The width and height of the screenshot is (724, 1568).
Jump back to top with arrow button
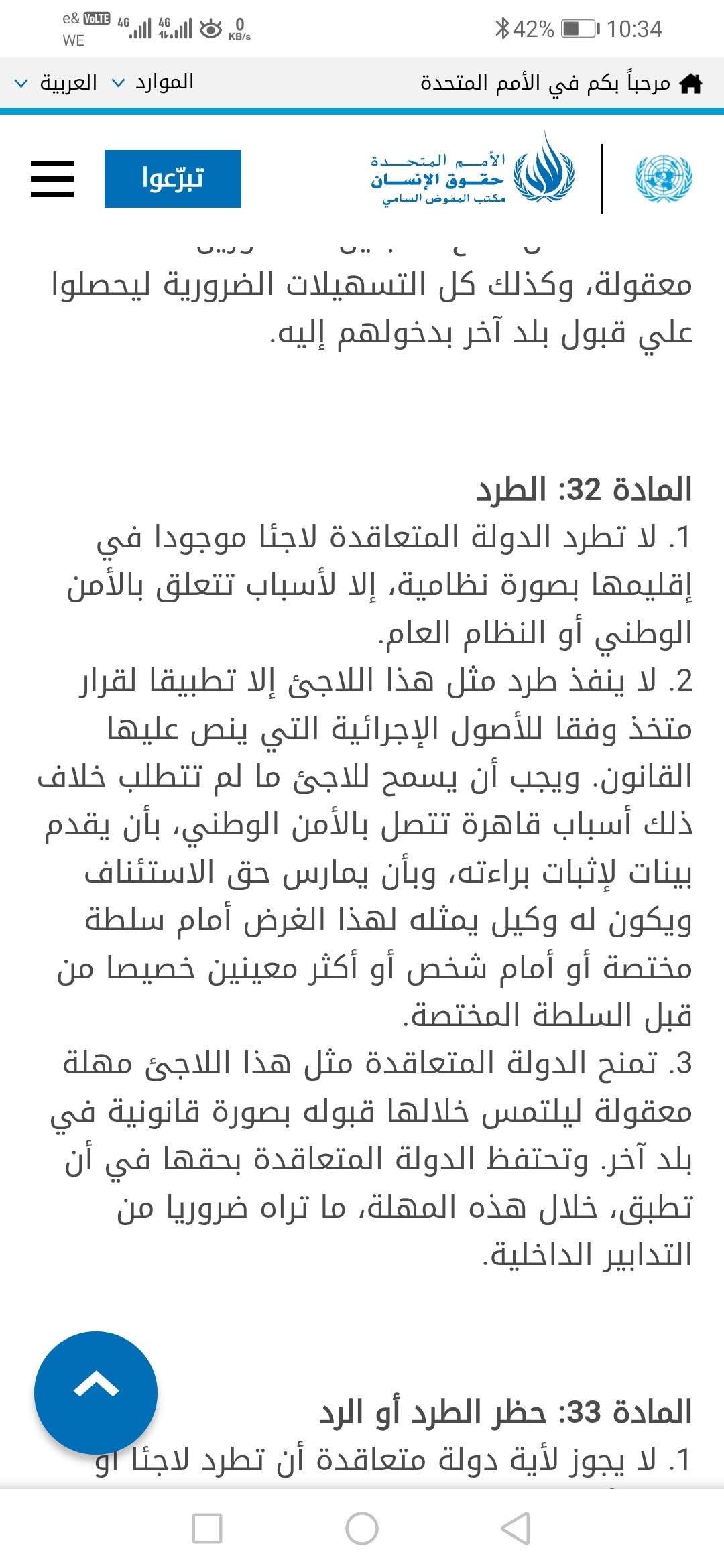click(x=96, y=1392)
